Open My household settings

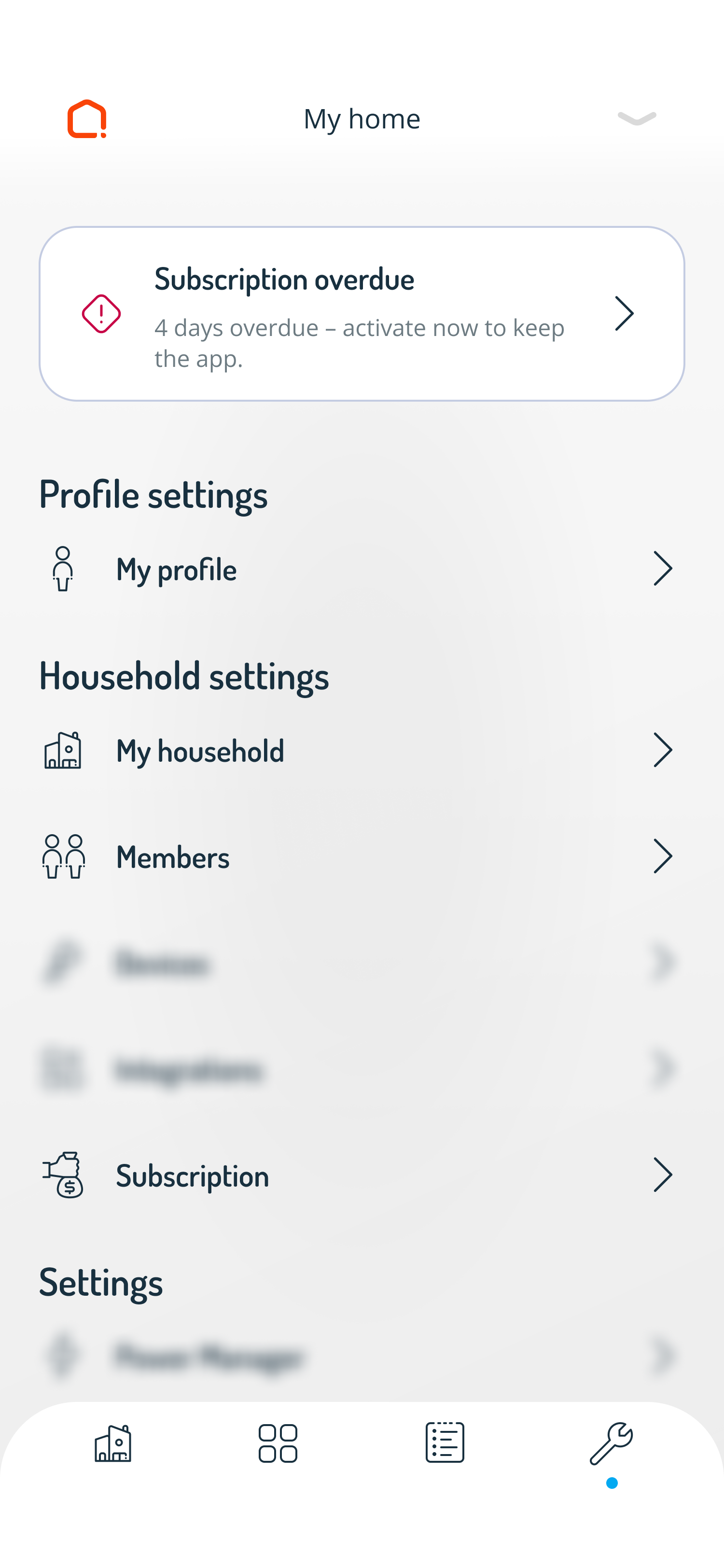pos(362,751)
